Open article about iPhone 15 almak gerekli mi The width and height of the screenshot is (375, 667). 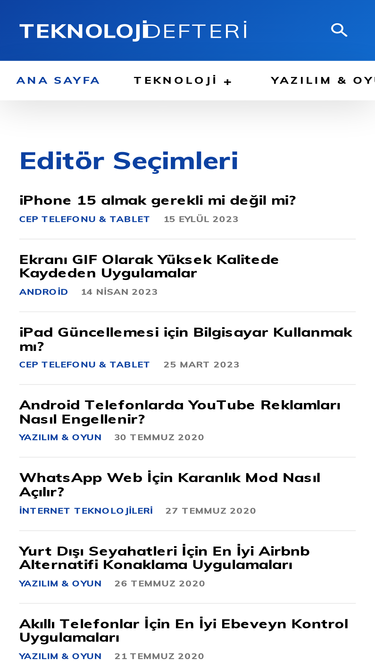pyautogui.click(x=157, y=200)
